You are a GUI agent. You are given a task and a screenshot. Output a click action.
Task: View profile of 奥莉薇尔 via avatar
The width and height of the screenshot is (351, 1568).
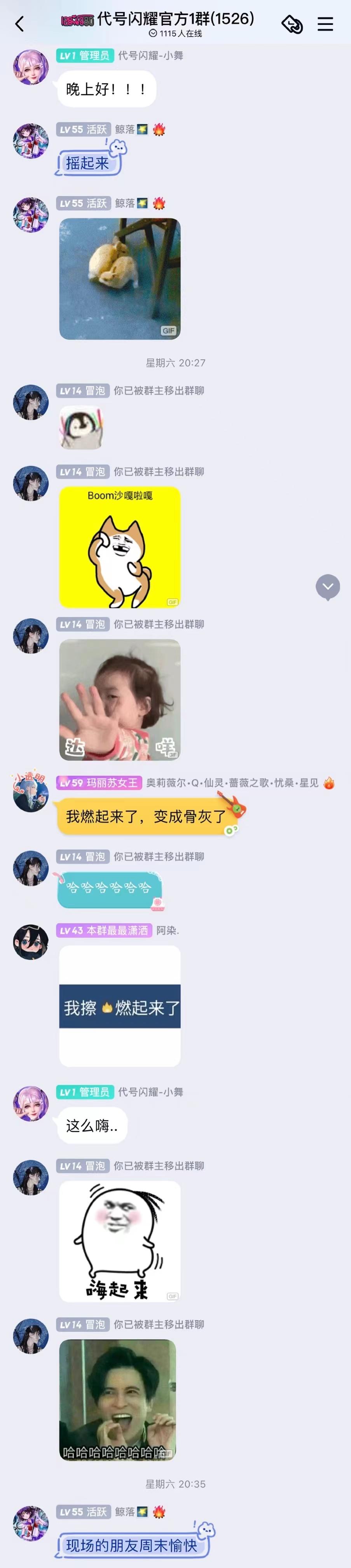(x=31, y=793)
